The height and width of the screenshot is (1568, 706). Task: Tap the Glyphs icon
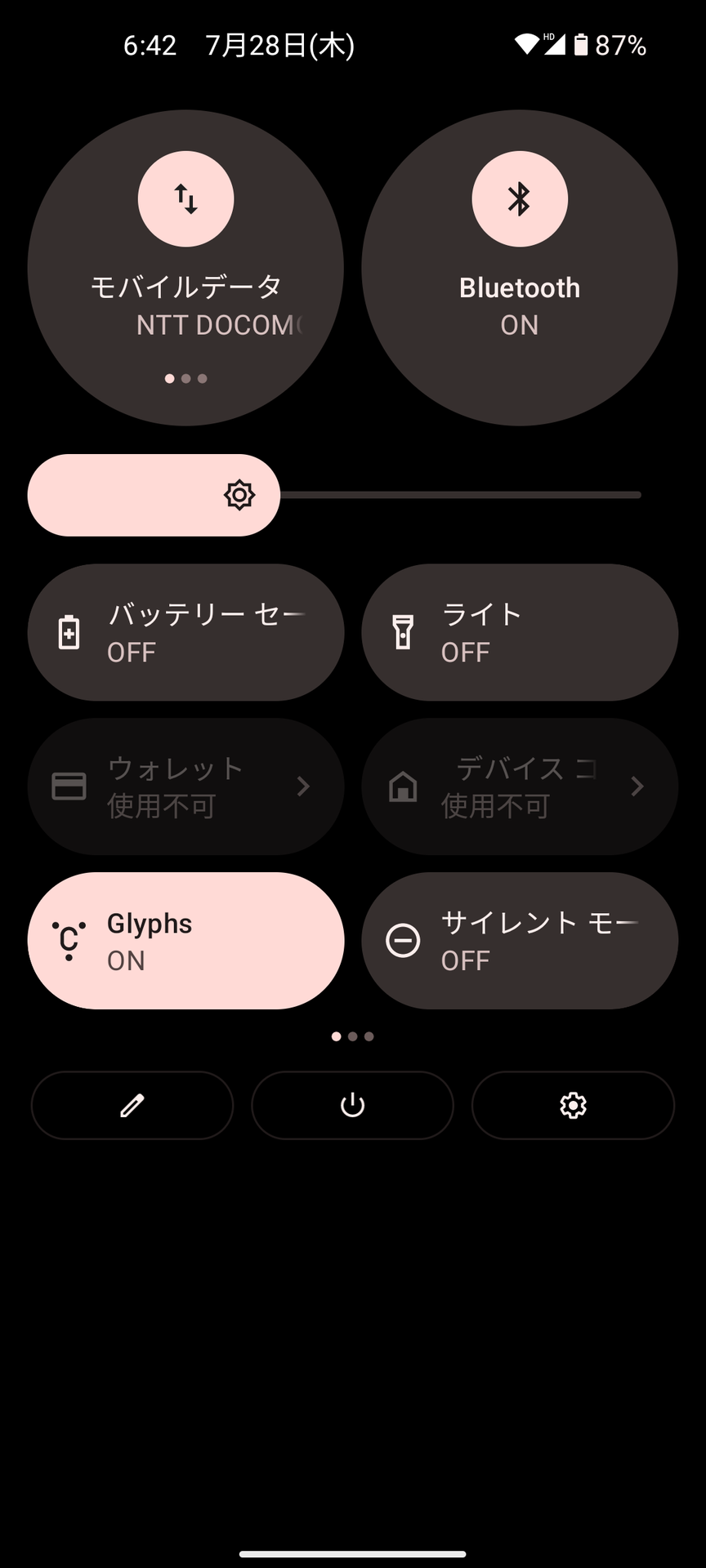70,940
